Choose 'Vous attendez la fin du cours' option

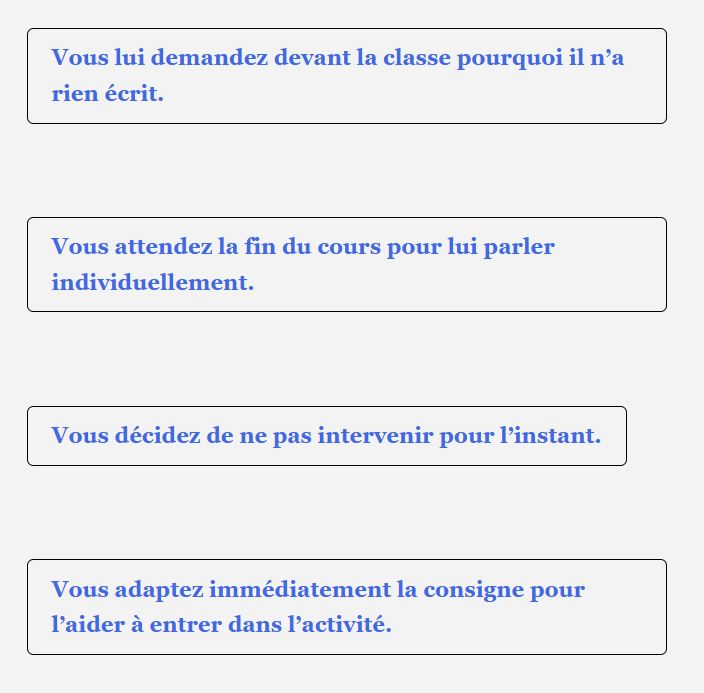coord(346,264)
